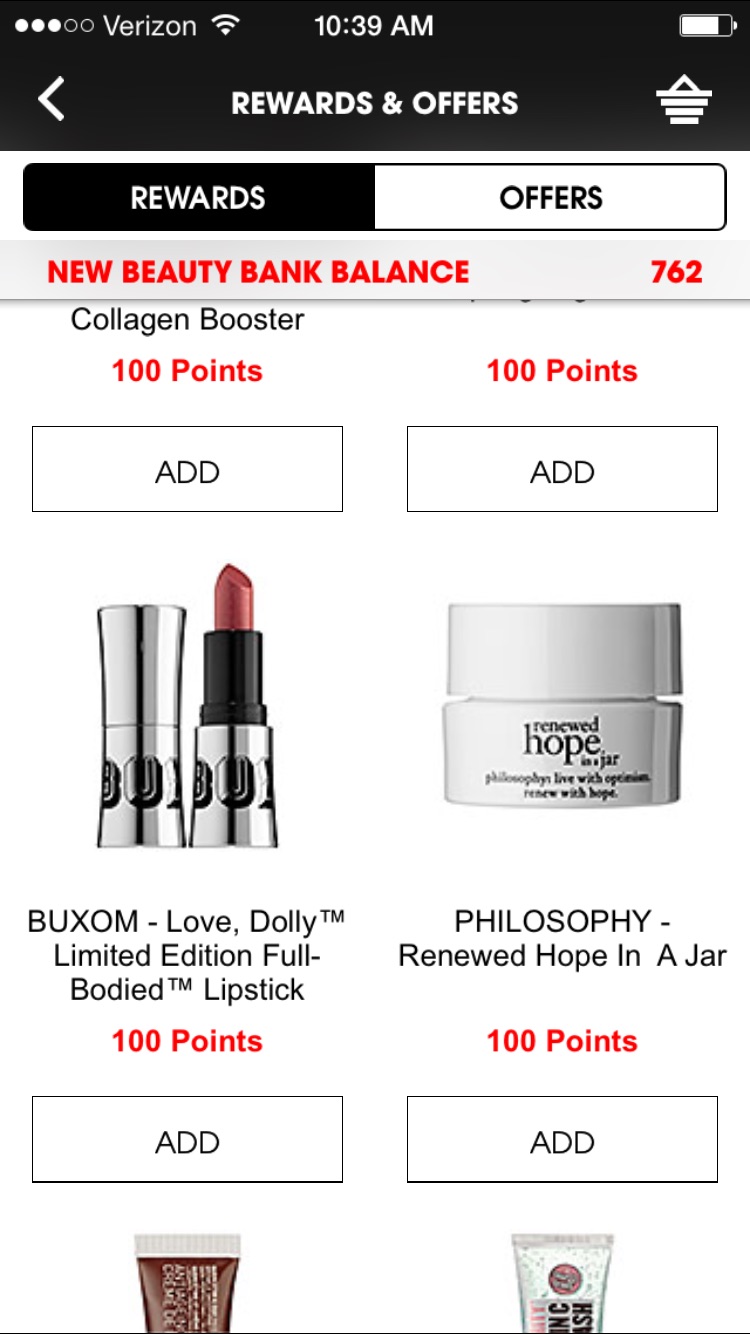View the Renewed Hope In A Jar image
Image resolution: width=750 pixels, height=1334 pixels.
562,705
